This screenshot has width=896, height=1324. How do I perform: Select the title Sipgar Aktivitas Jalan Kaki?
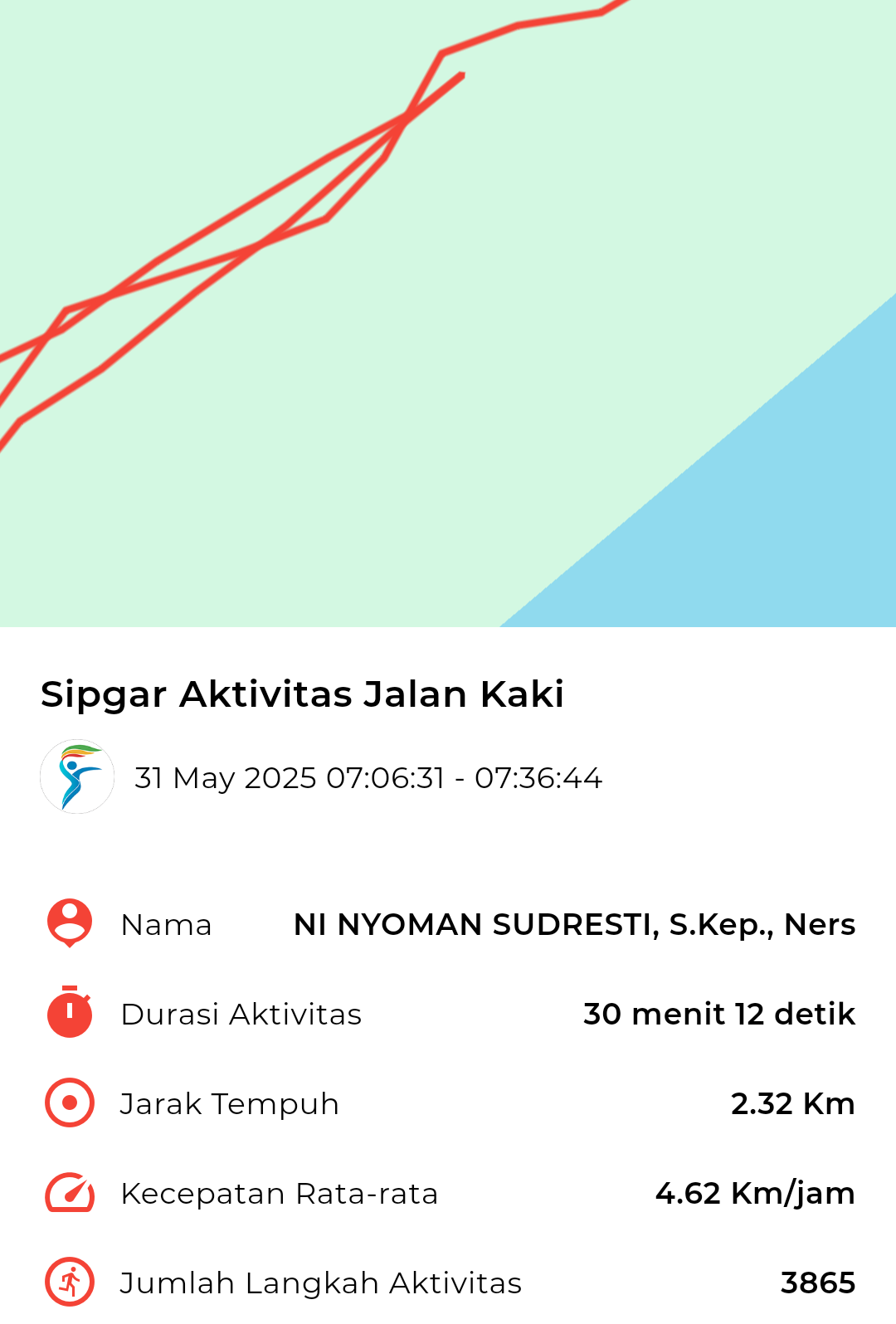point(302,695)
